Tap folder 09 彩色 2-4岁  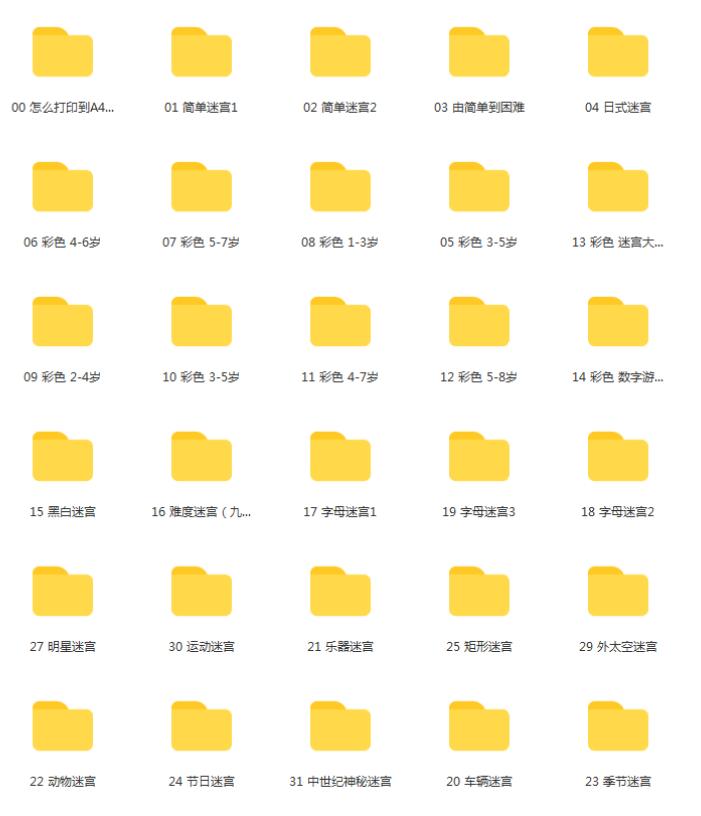coord(63,323)
